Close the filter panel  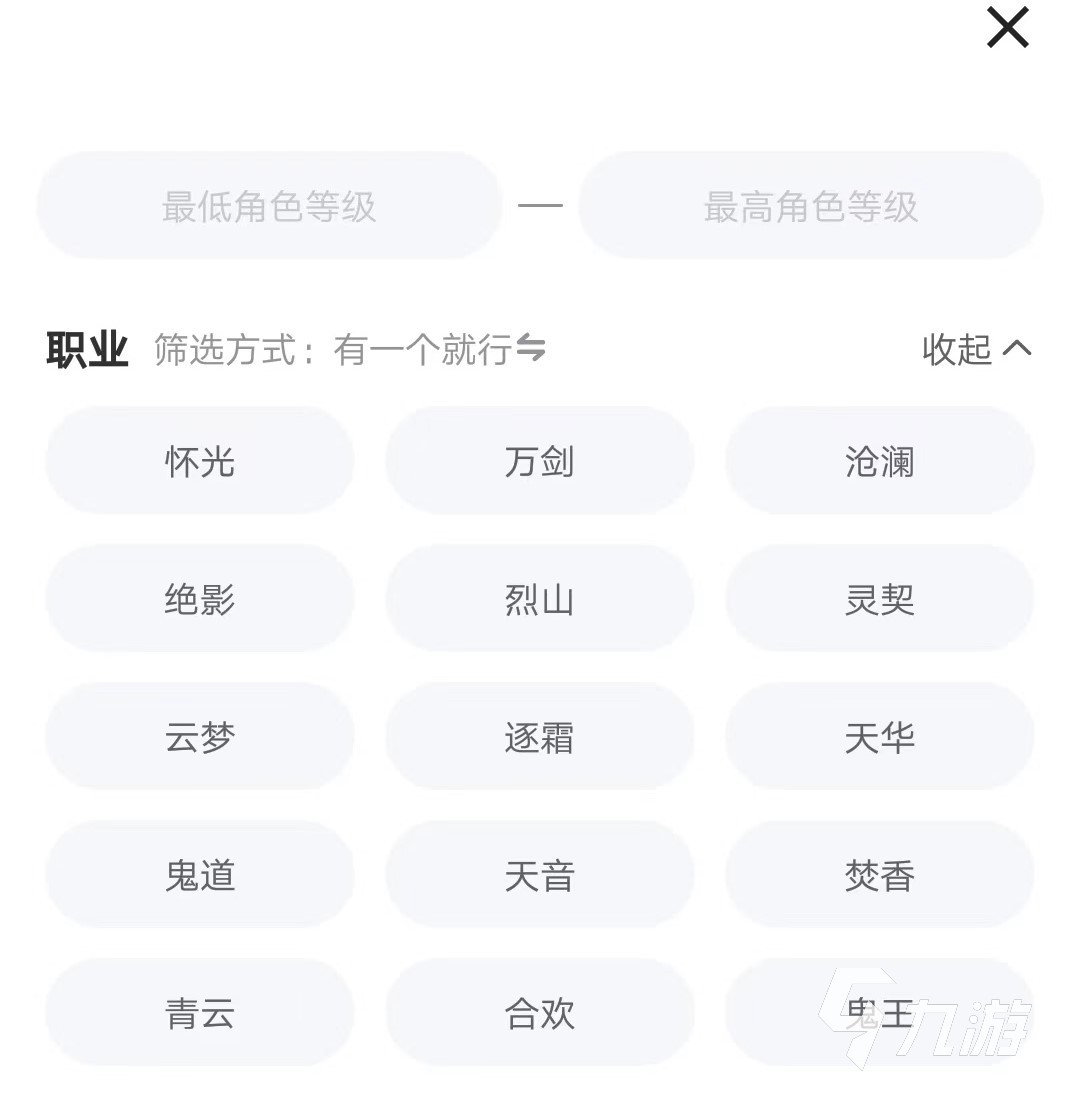pyautogui.click(x=1007, y=28)
